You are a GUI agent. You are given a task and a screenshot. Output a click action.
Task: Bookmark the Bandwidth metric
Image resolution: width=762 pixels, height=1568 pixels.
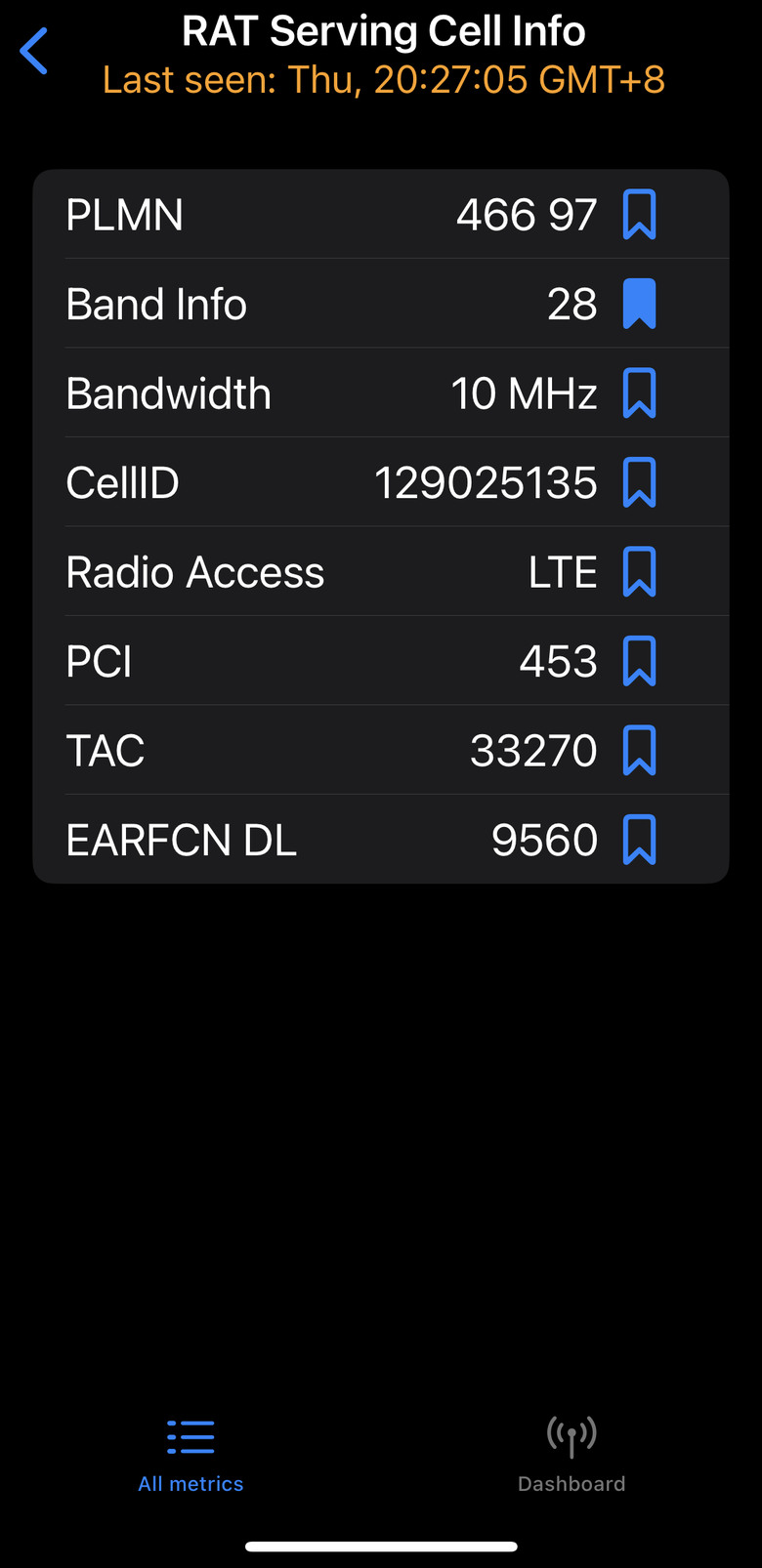[x=640, y=393]
